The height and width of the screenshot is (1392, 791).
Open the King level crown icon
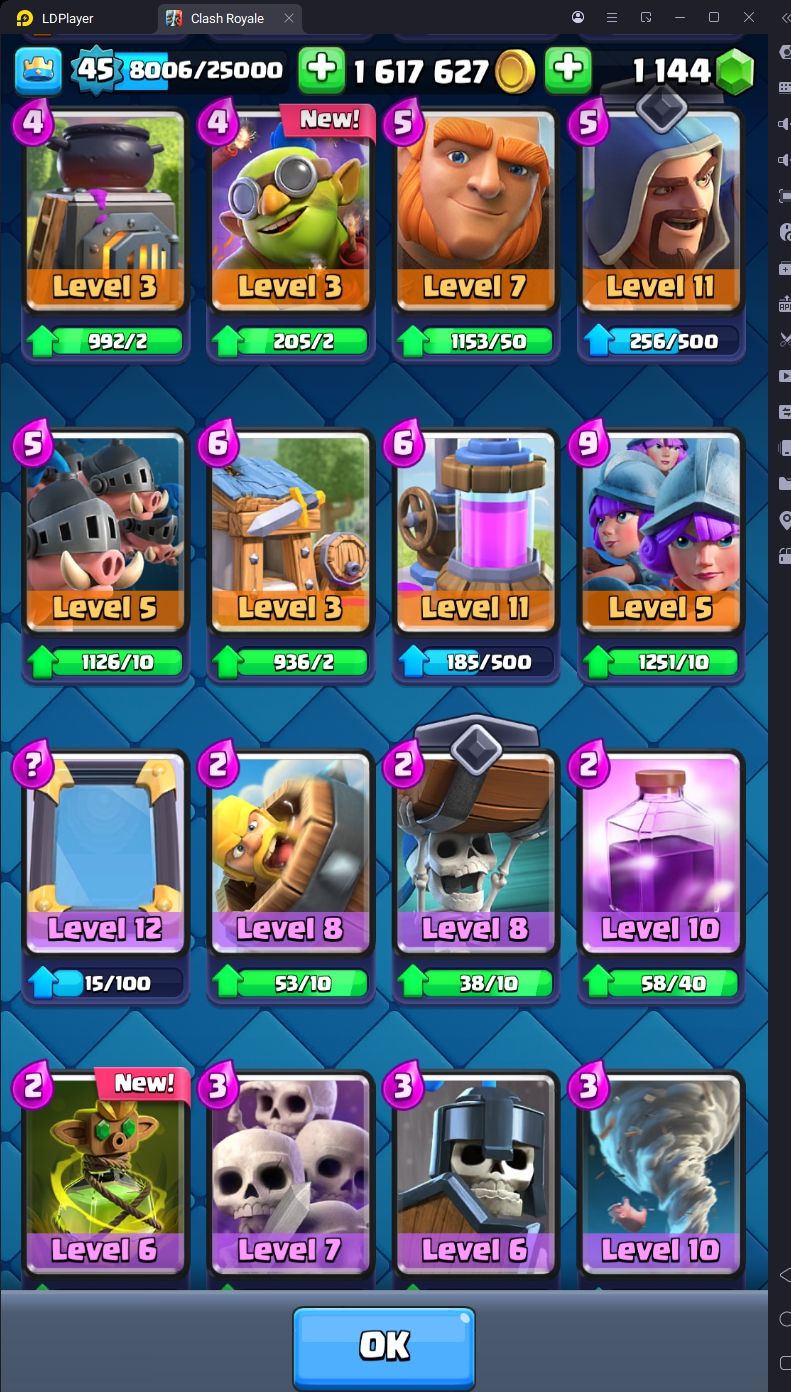pyautogui.click(x=38, y=69)
